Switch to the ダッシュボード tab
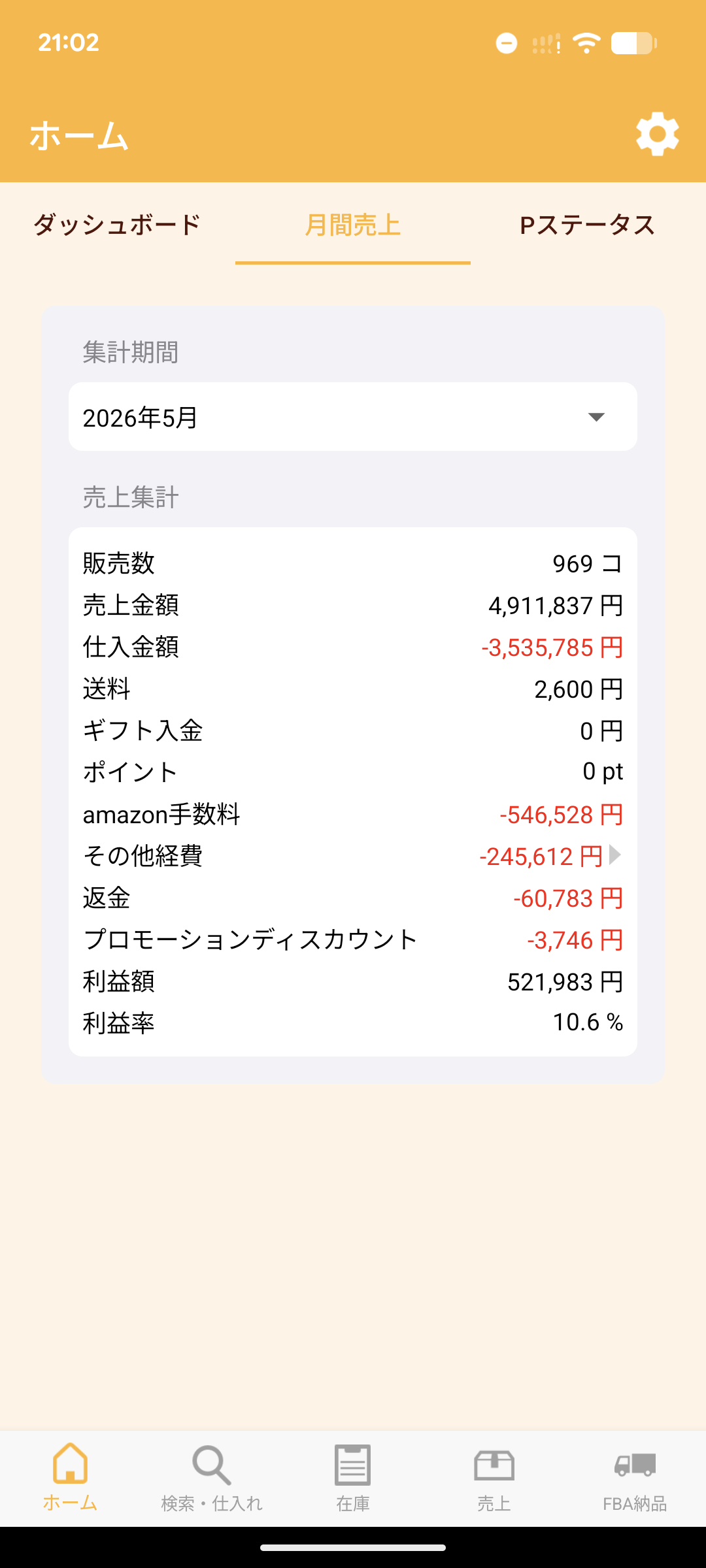Viewport: 706px width, 1568px height. click(118, 225)
